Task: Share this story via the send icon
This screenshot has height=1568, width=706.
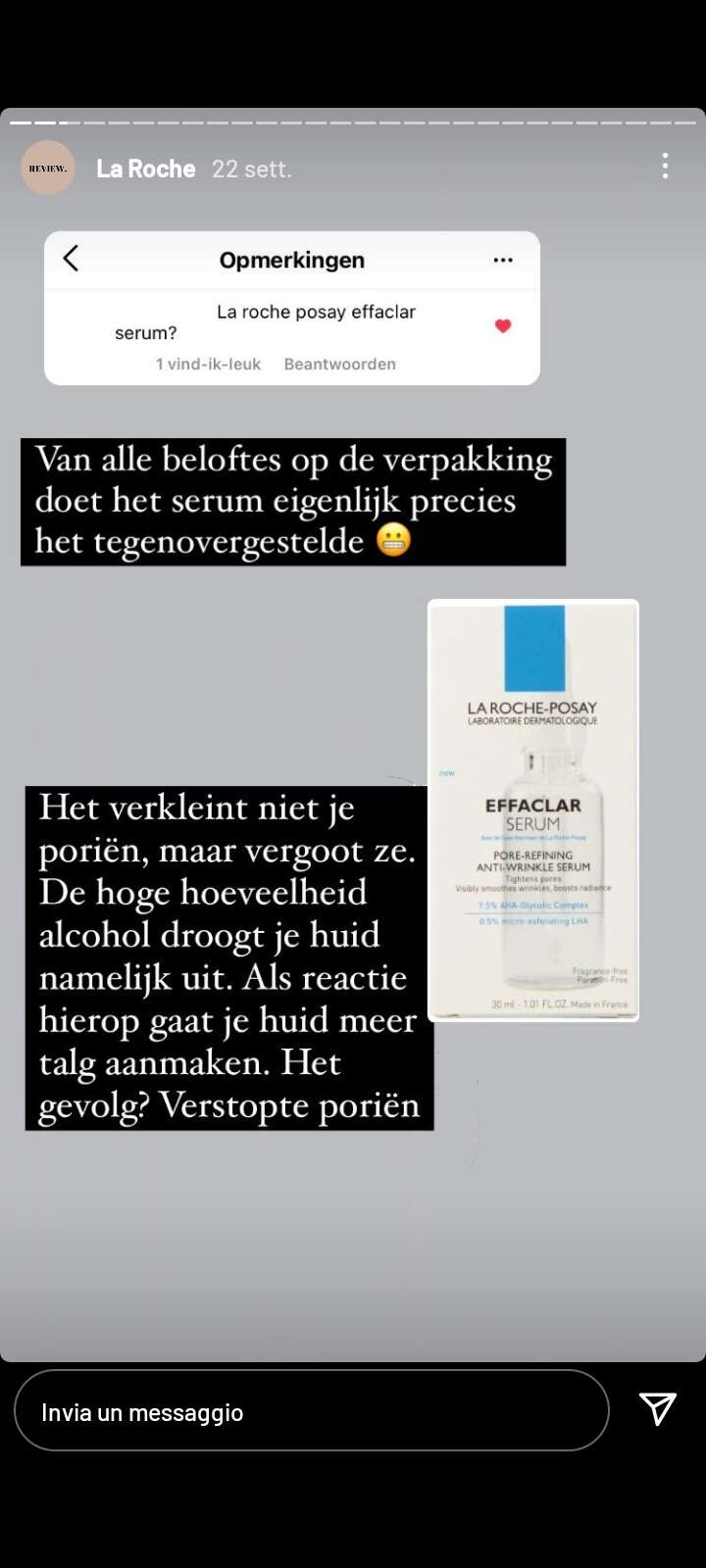Action: (657, 1409)
